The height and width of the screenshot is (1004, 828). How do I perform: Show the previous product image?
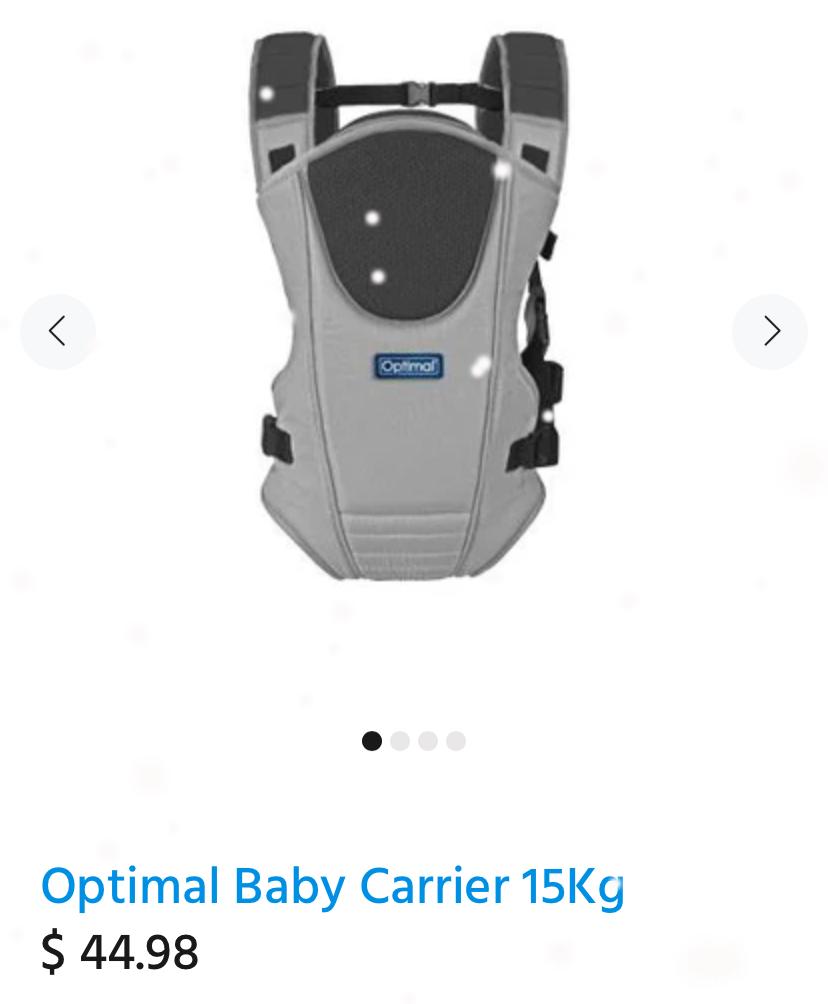click(x=57, y=331)
